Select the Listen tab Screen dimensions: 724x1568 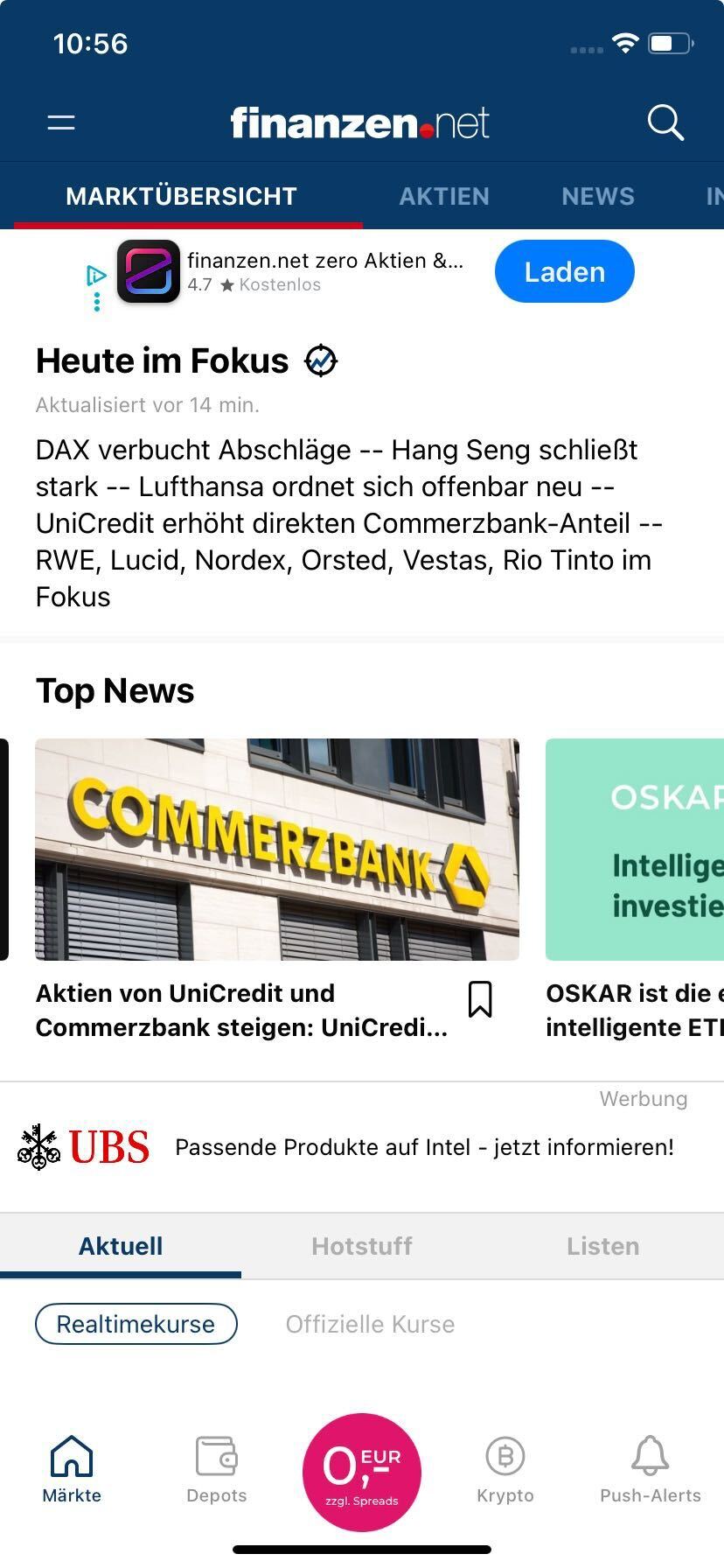coord(602,1246)
